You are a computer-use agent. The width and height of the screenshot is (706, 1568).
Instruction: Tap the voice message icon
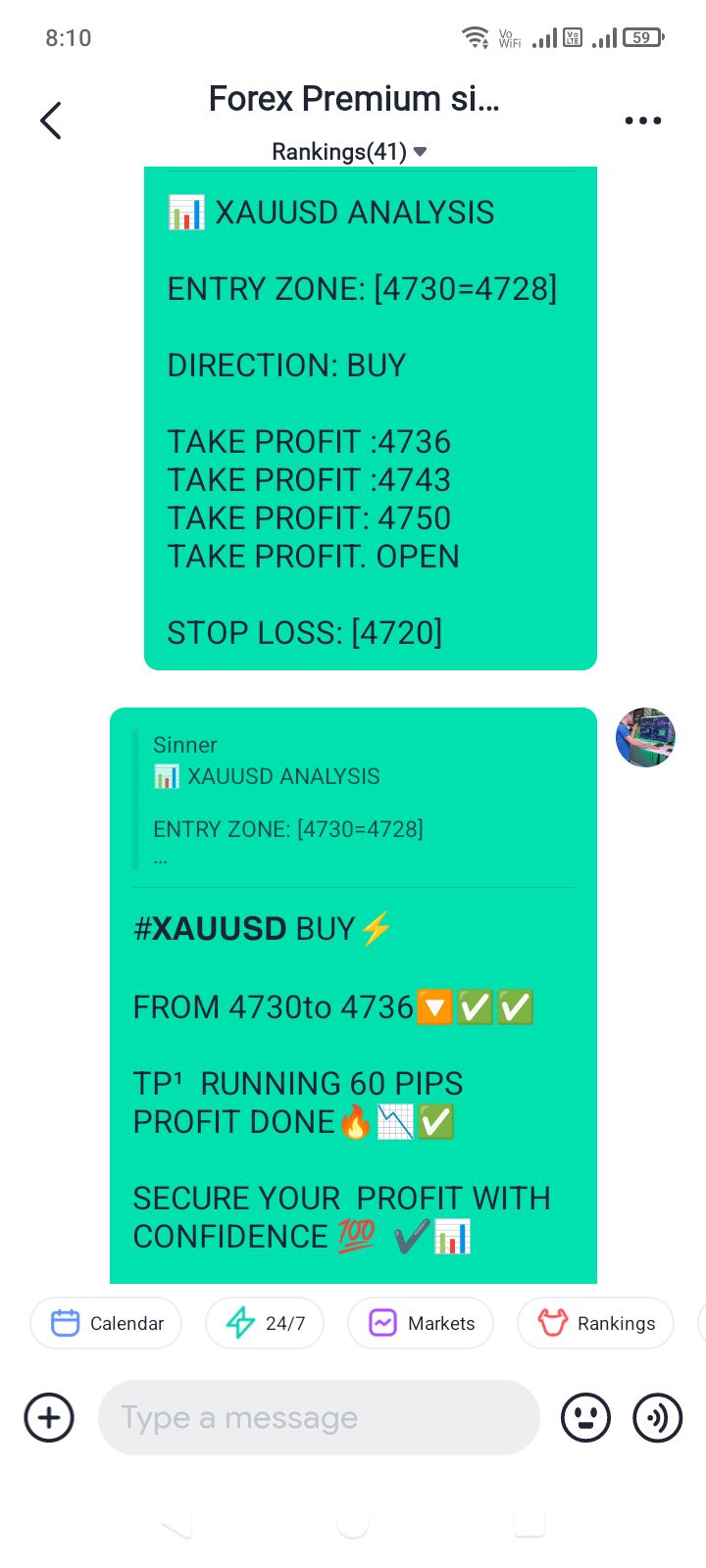(658, 1417)
